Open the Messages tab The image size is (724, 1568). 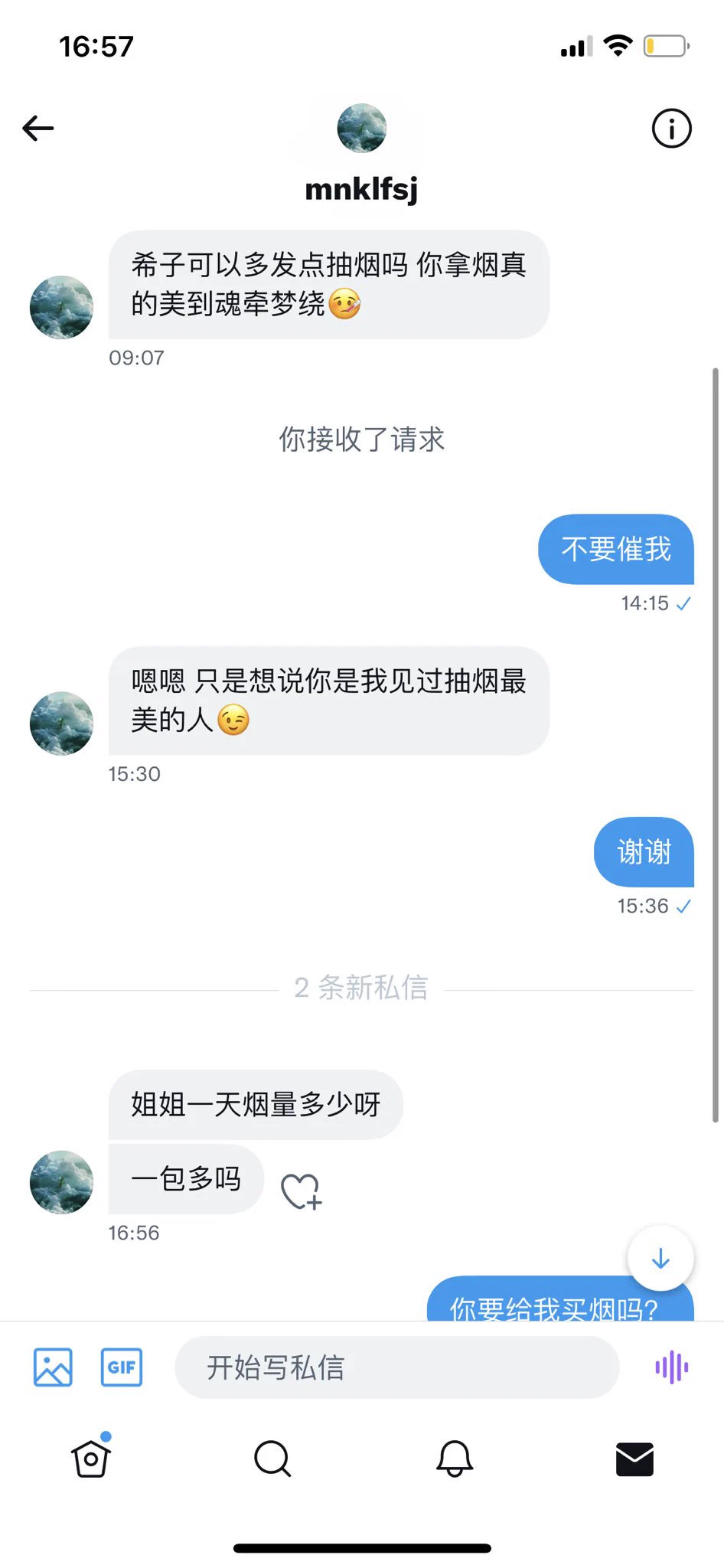[634, 1459]
